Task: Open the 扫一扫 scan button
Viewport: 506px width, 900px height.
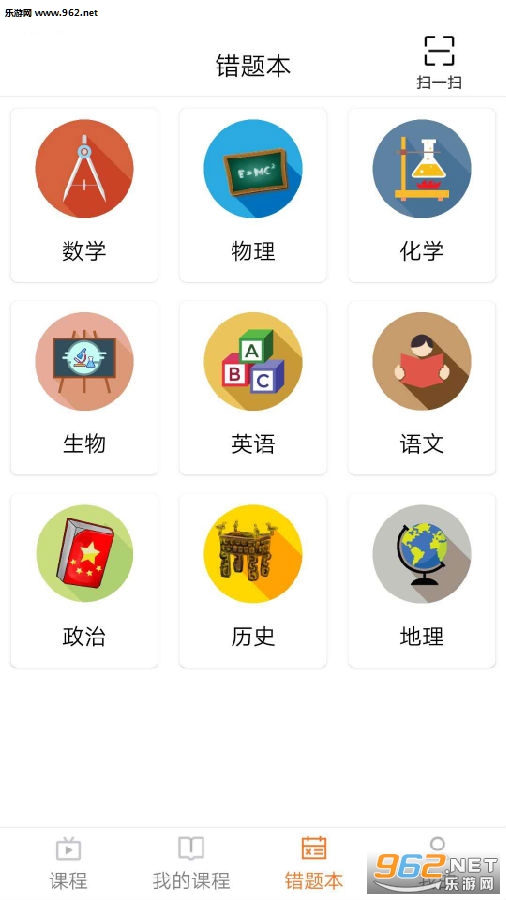Action: tap(439, 62)
